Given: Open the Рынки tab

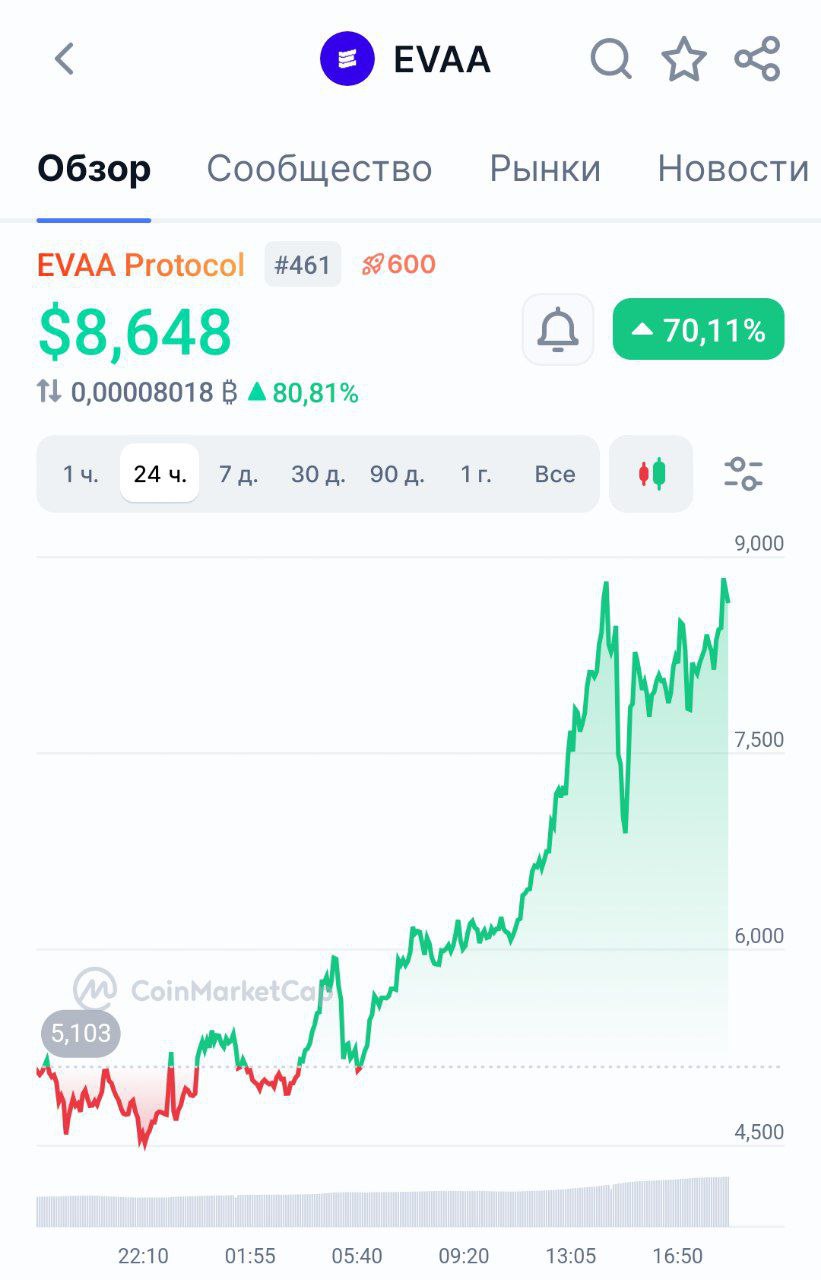Looking at the screenshot, I should (545, 169).
